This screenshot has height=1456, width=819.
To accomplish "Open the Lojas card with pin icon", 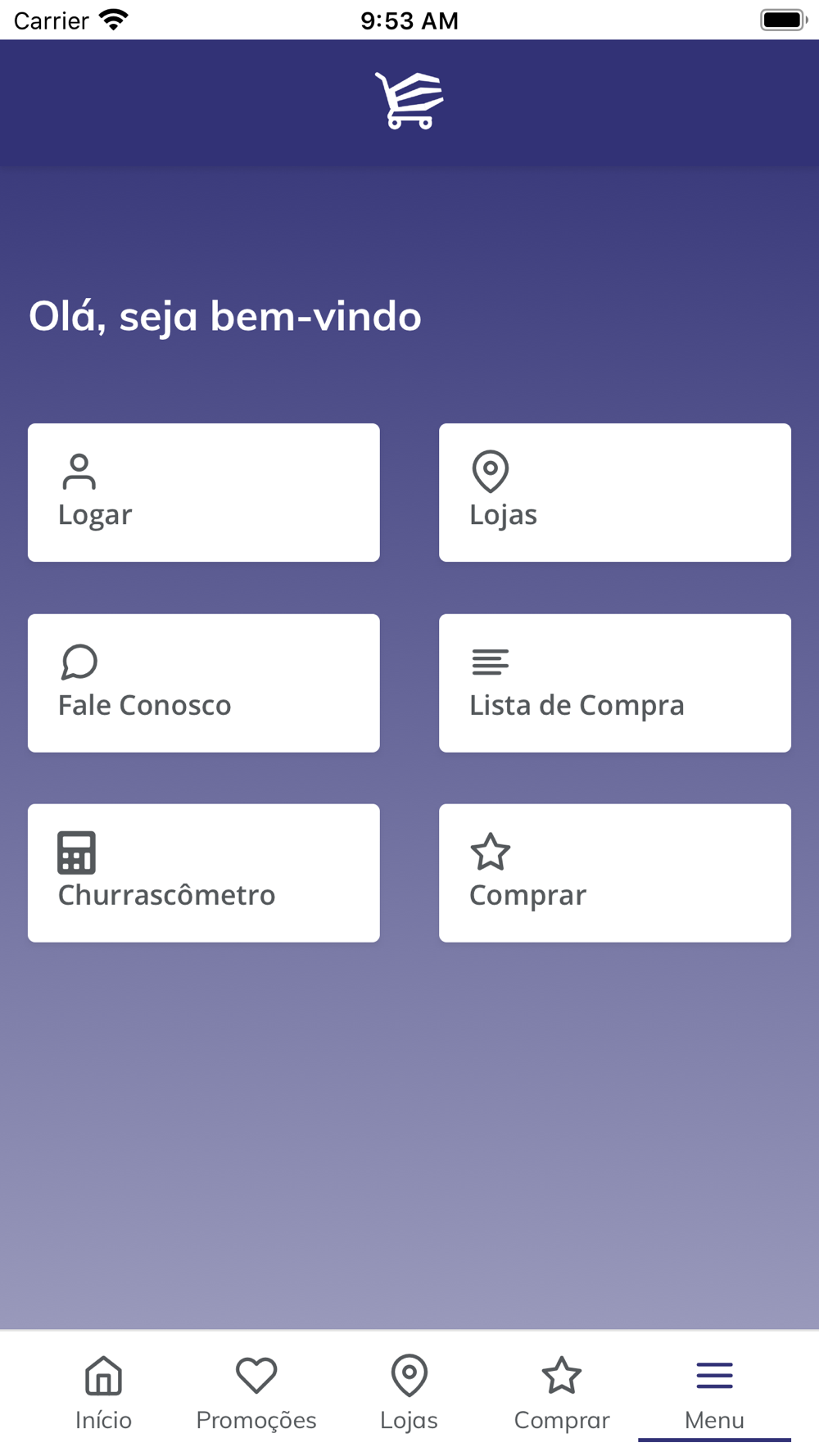I will 614,492.
